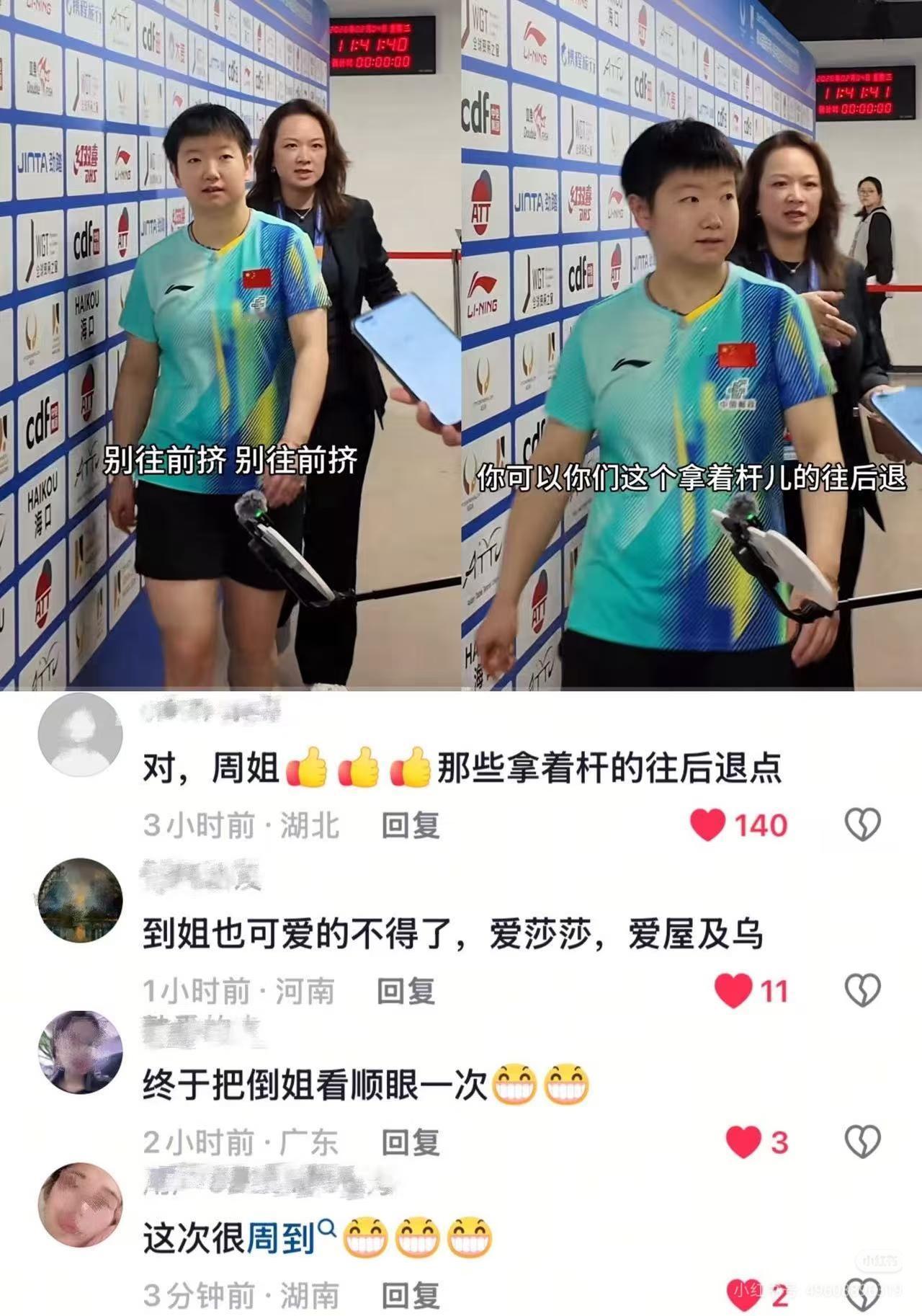Click the broken-heart icon on the "爱莎莎" comment
Viewport: 922px width, 1316px height.
pyautogui.click(x=861, y=989)
